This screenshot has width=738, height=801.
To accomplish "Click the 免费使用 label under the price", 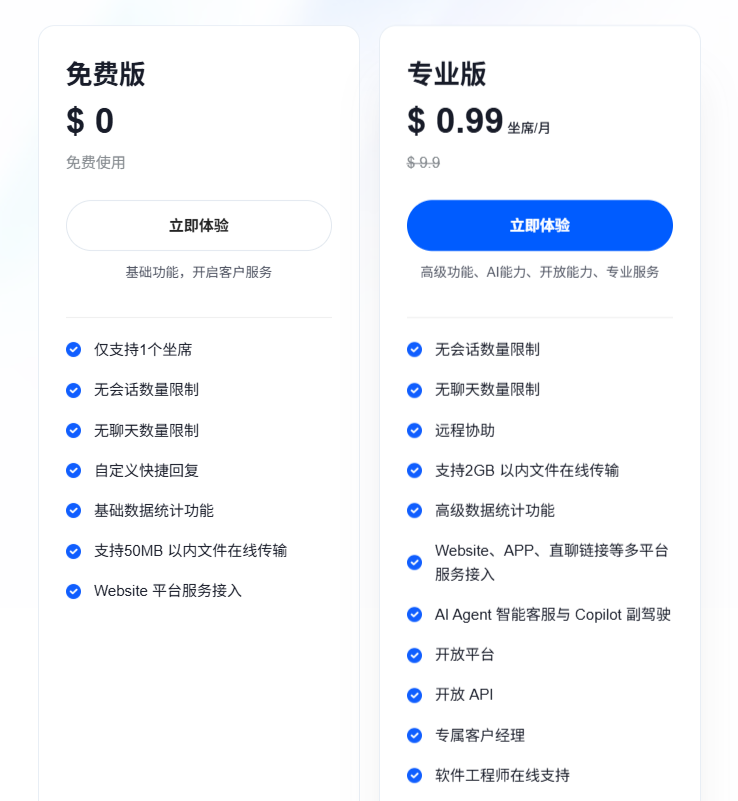I will coord(95,162).
